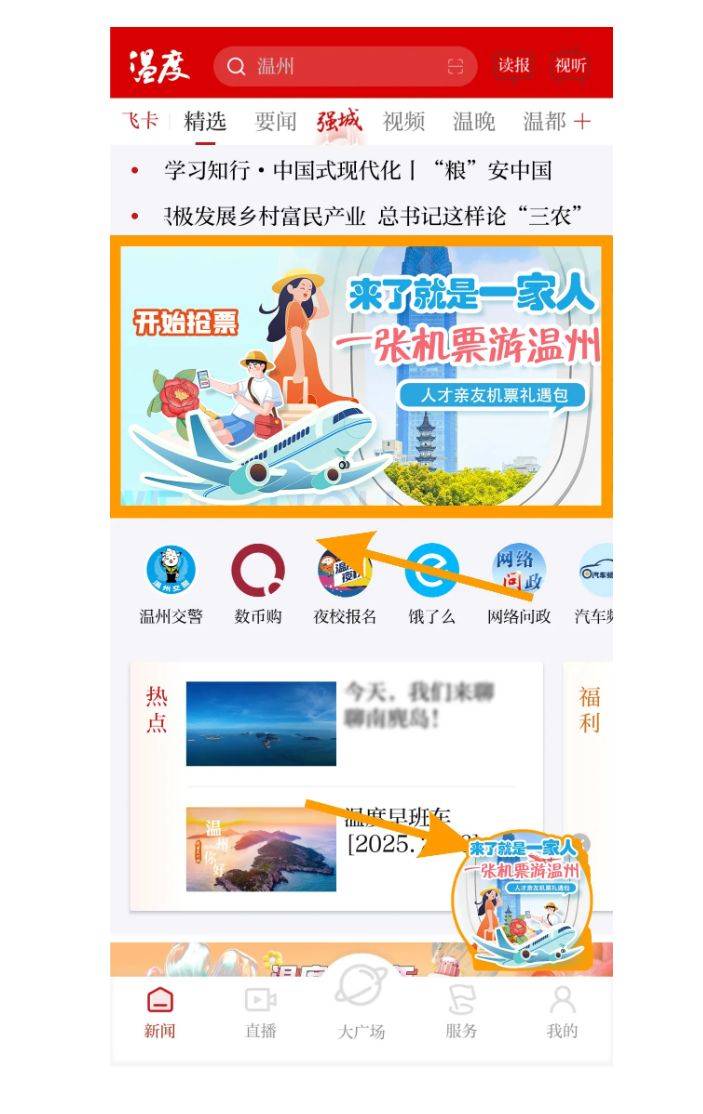Open 视听 audio-visual section
The width and height of the screenshot is (703, 1114).
pyautogui.click(x=571, y=66)
